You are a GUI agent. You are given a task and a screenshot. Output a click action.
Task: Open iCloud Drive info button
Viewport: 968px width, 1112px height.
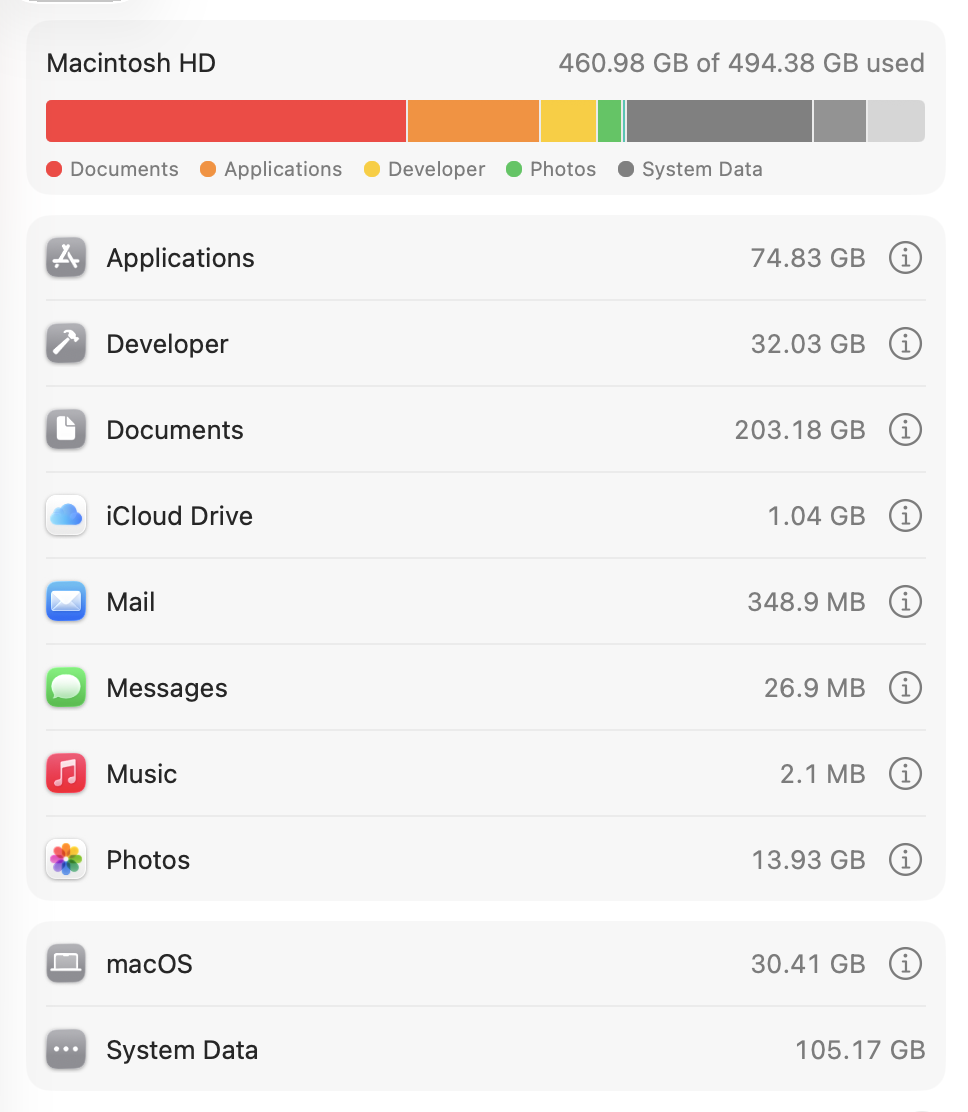click(x=905, y=516)
